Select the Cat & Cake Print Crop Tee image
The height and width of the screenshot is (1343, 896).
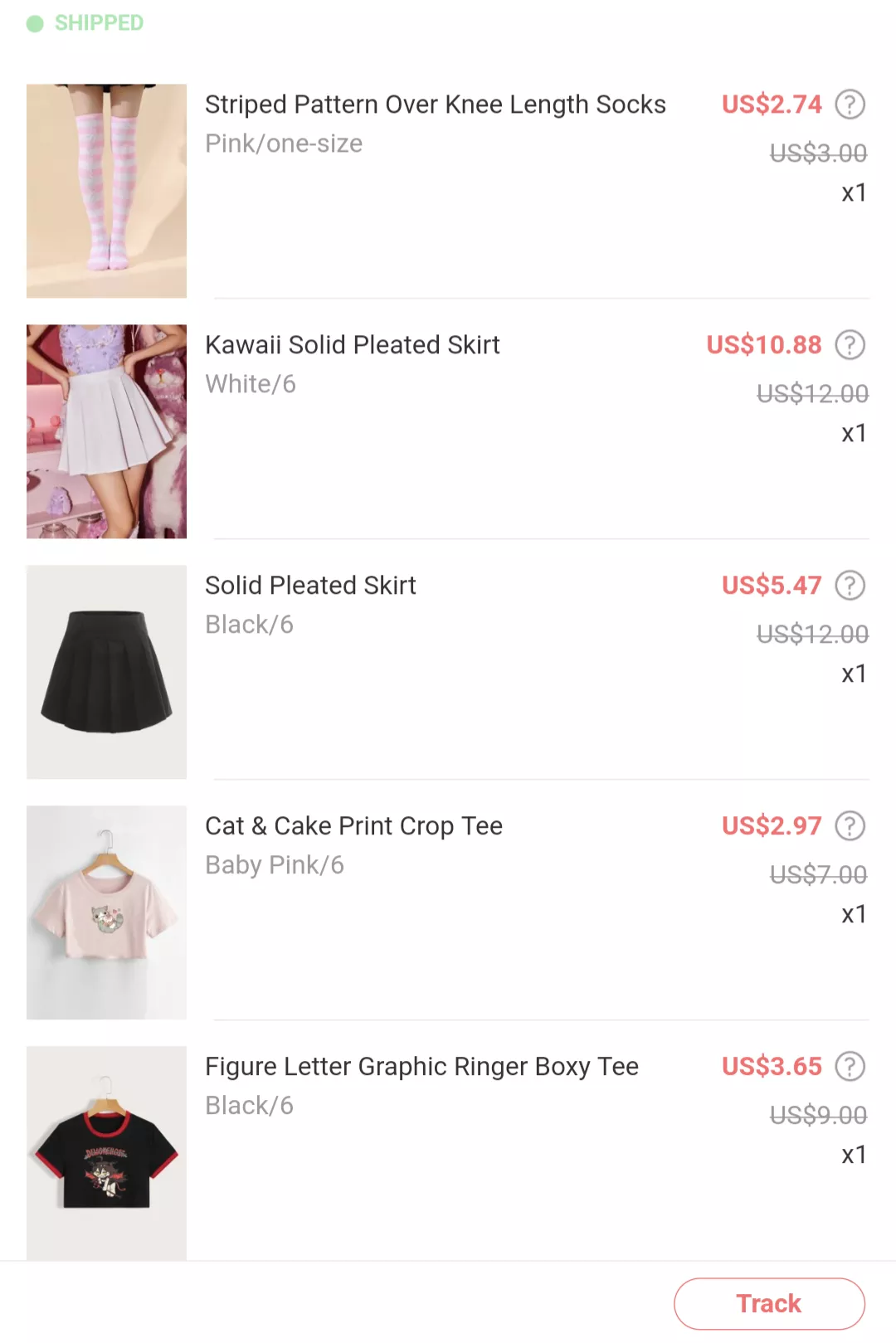106,912
